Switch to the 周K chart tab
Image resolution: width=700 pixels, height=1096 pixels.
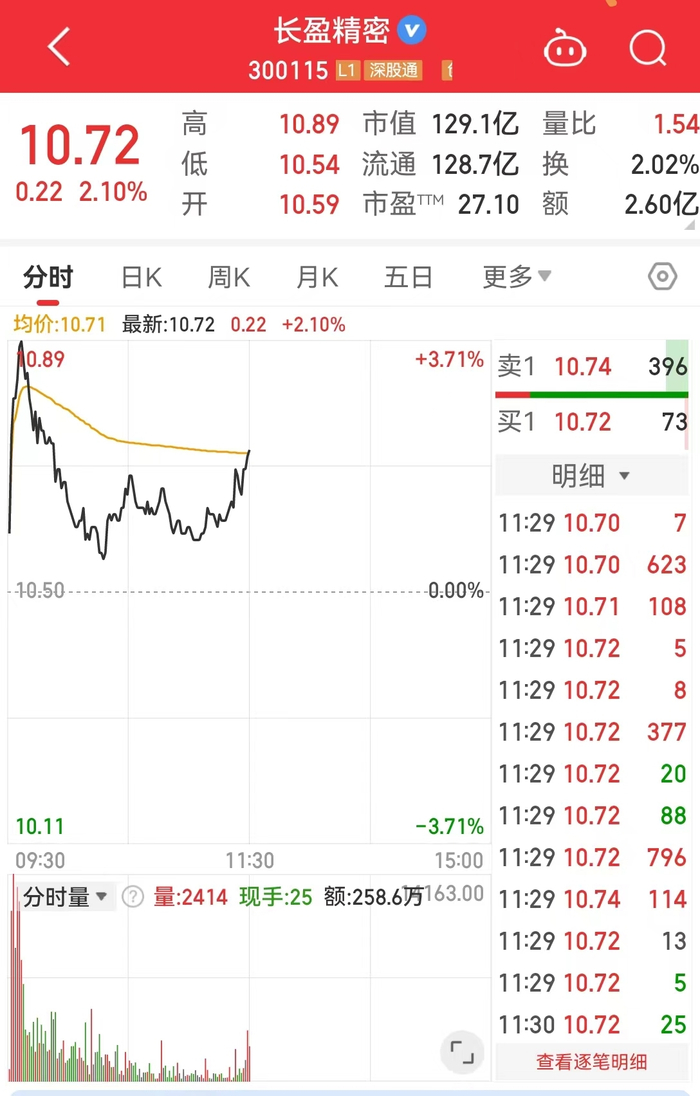(229, 277)
